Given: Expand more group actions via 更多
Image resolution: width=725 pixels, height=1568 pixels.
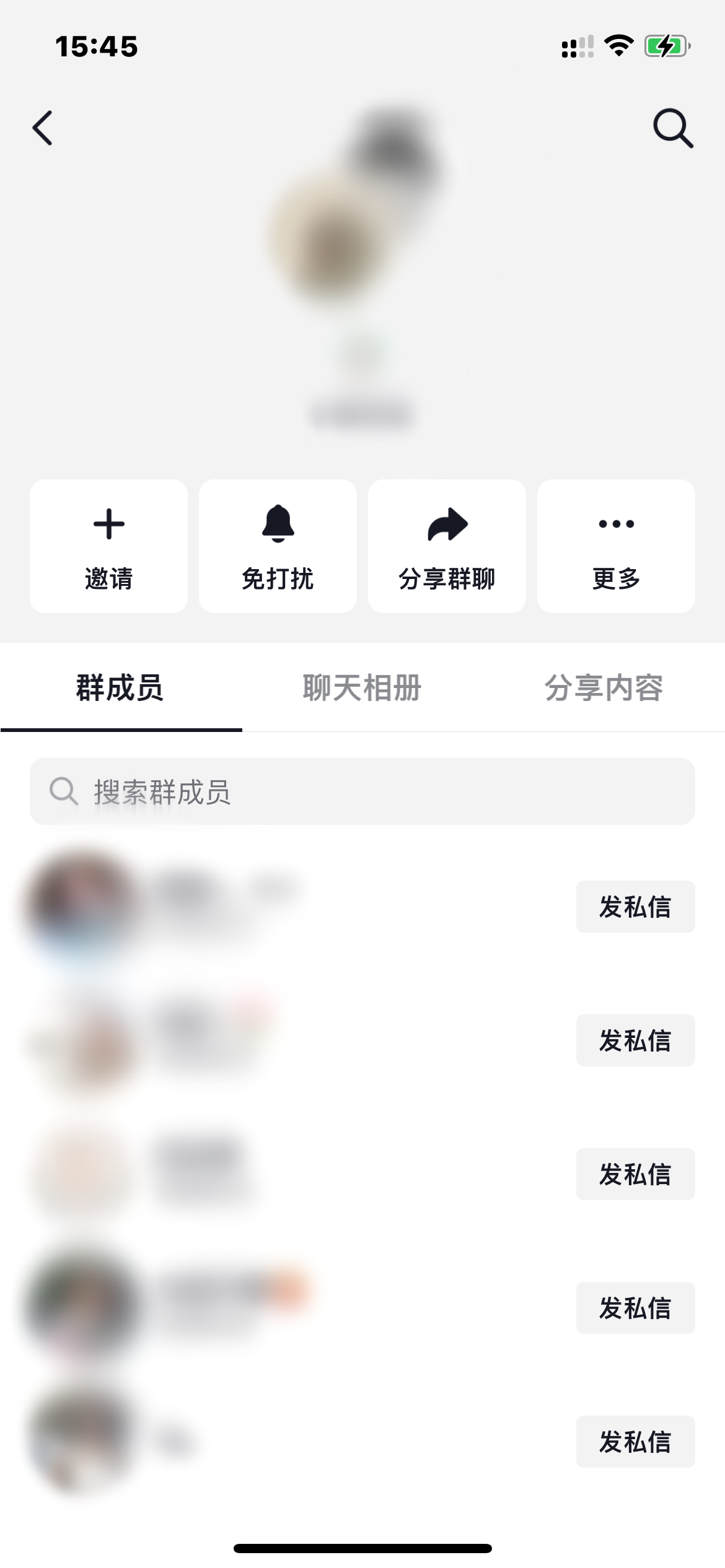Looking at the screenshot, I should (x=616, y=545).
